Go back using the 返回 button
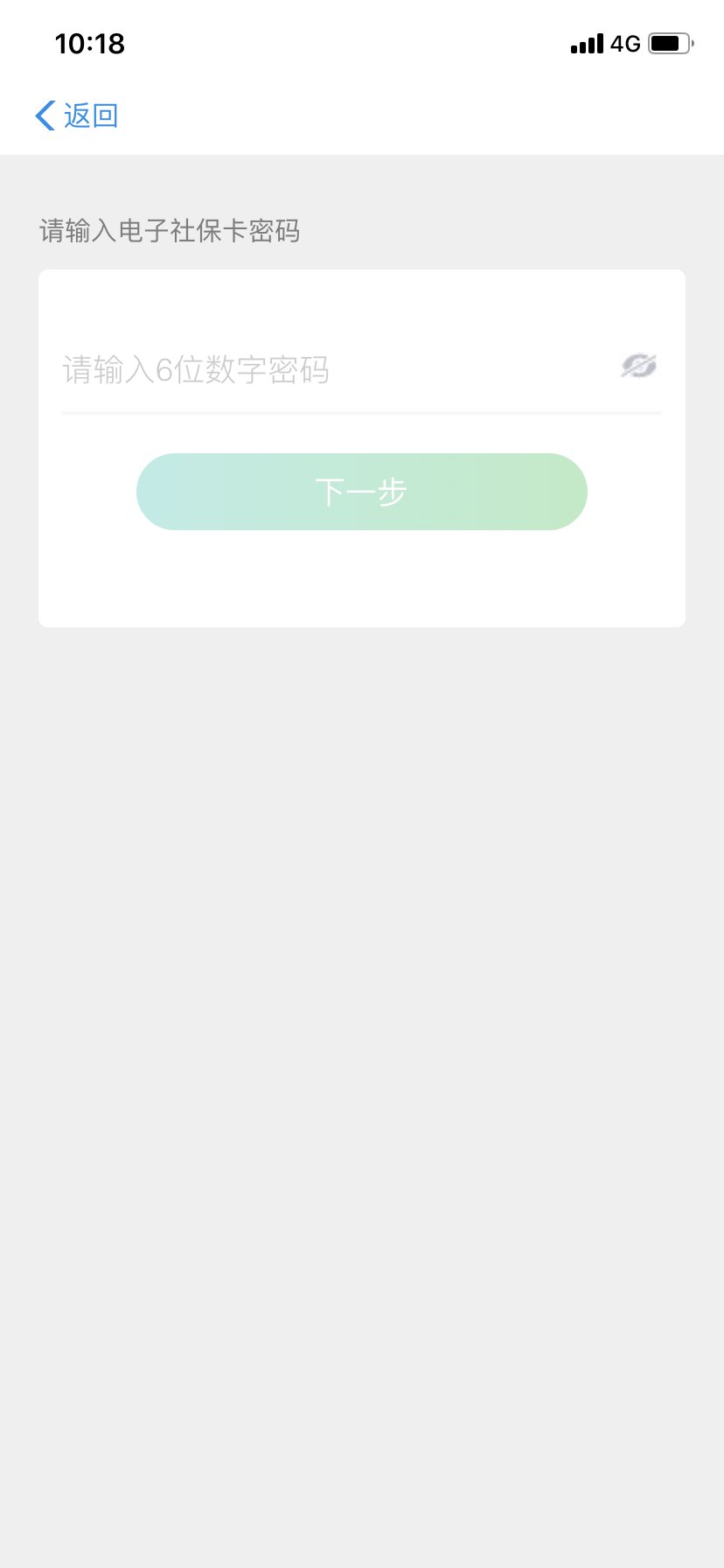The width and height of the screenshot is (724, 1568). coord(77,115)
